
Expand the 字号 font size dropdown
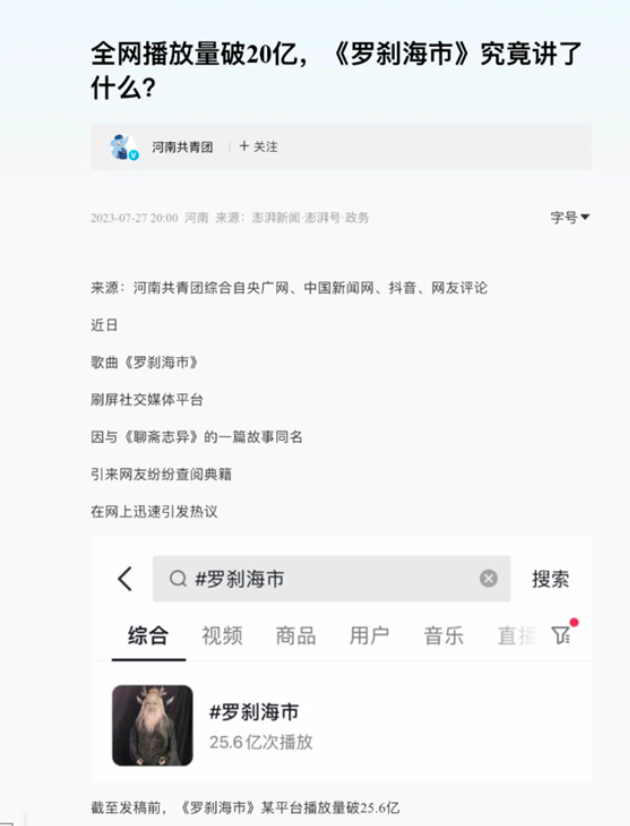pyautogui.click(x=570, y=217)
